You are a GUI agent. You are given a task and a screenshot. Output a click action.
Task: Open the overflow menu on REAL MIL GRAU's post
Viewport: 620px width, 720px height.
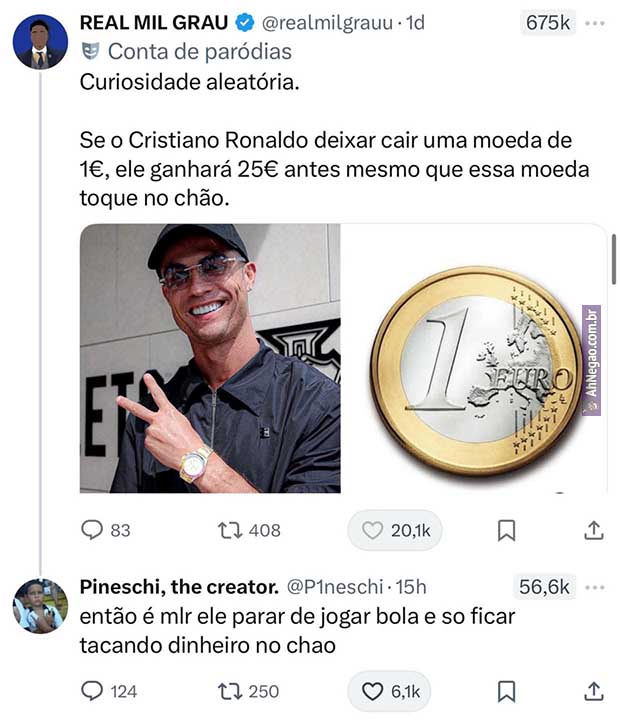tap(595, 23)
